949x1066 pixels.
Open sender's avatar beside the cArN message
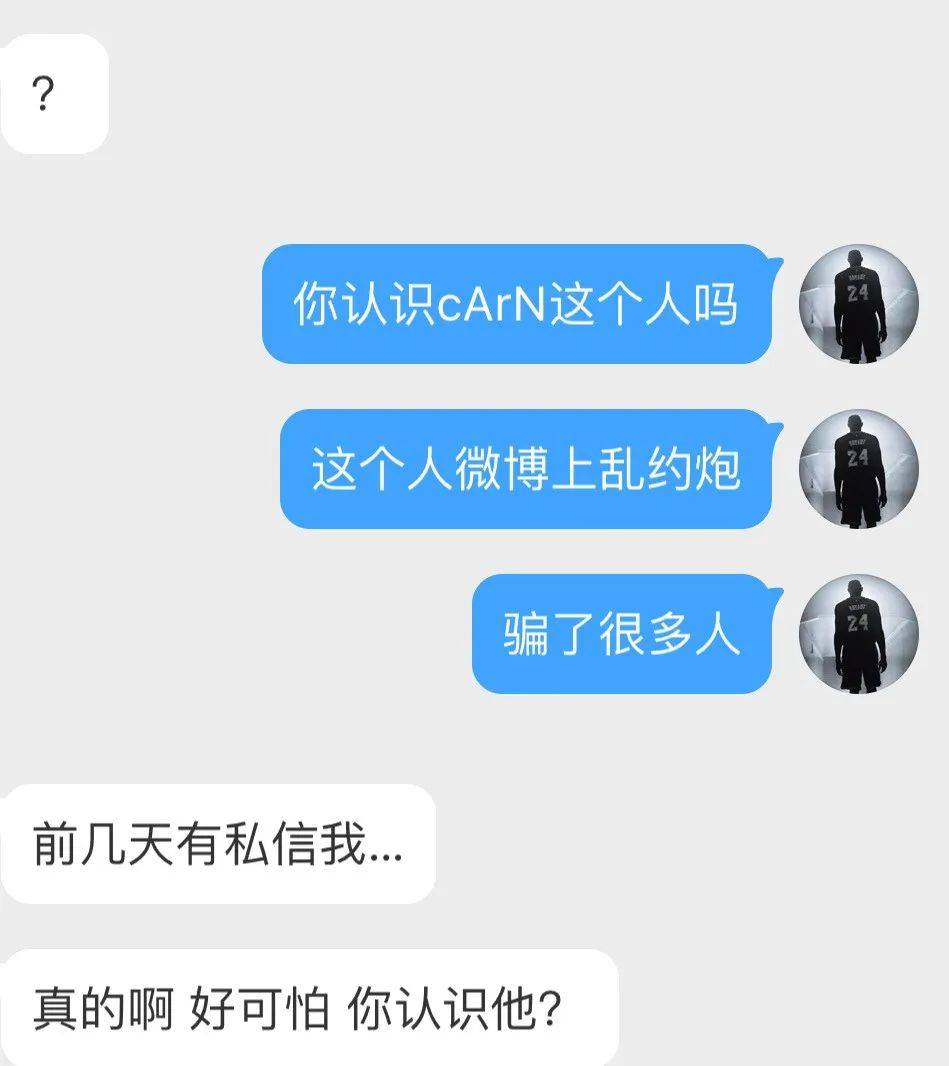[858, 304]
